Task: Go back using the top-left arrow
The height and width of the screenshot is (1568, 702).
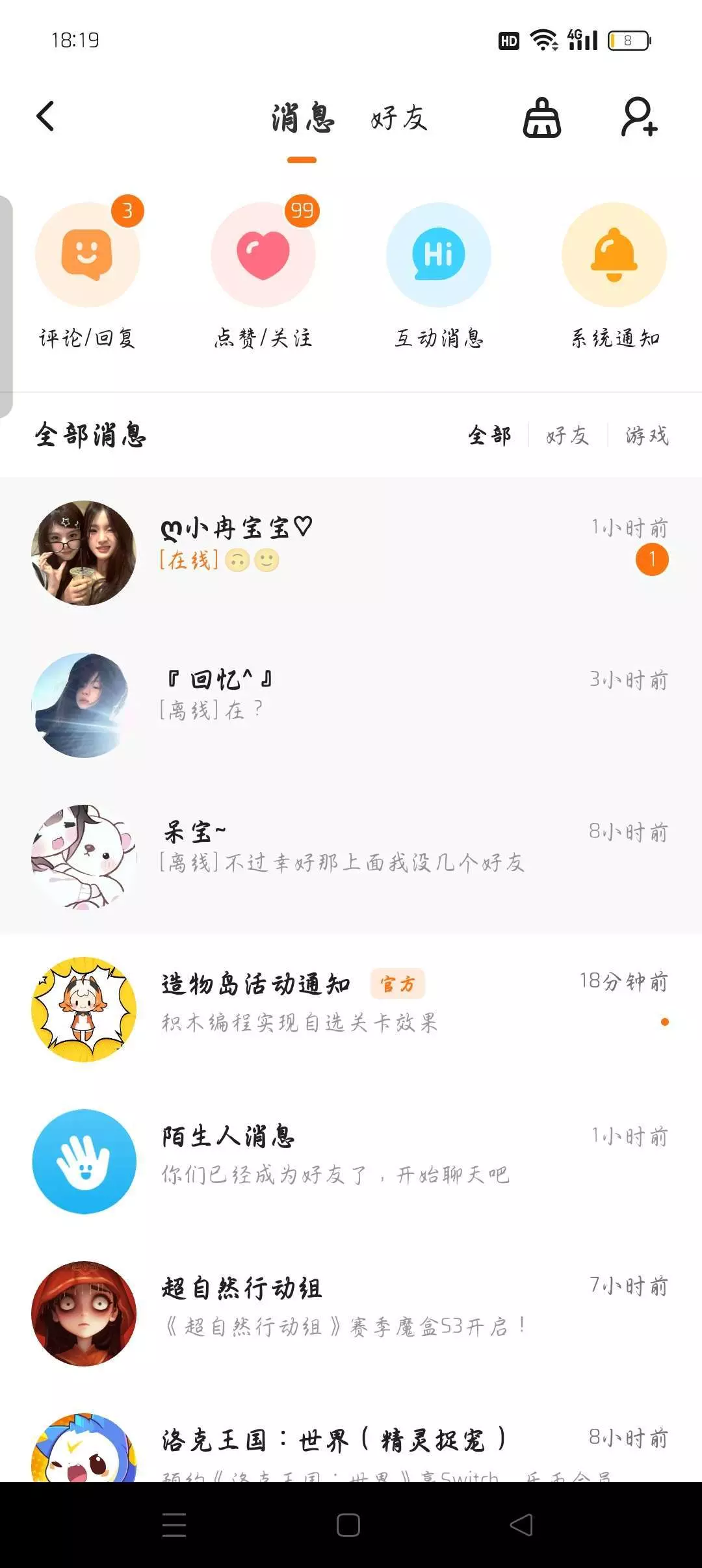Action: (x=45, y=117)
